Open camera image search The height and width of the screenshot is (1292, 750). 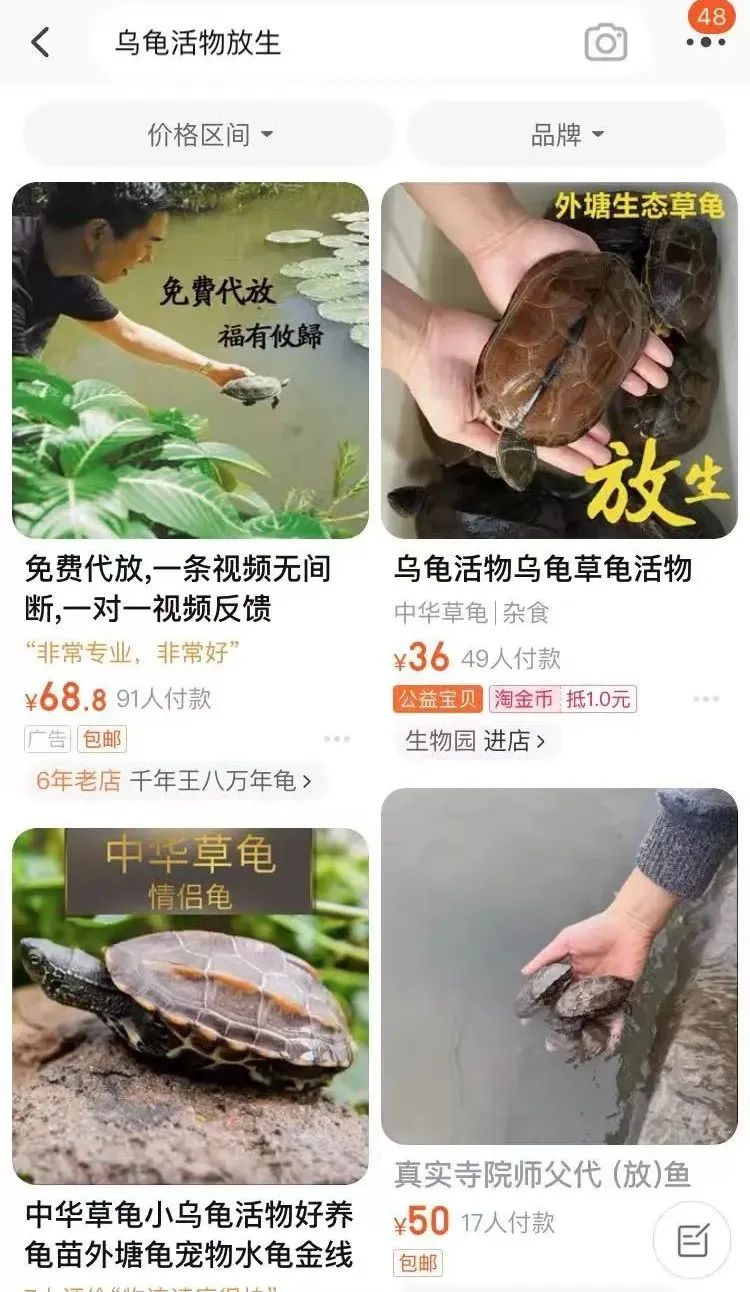click(605, 43)
